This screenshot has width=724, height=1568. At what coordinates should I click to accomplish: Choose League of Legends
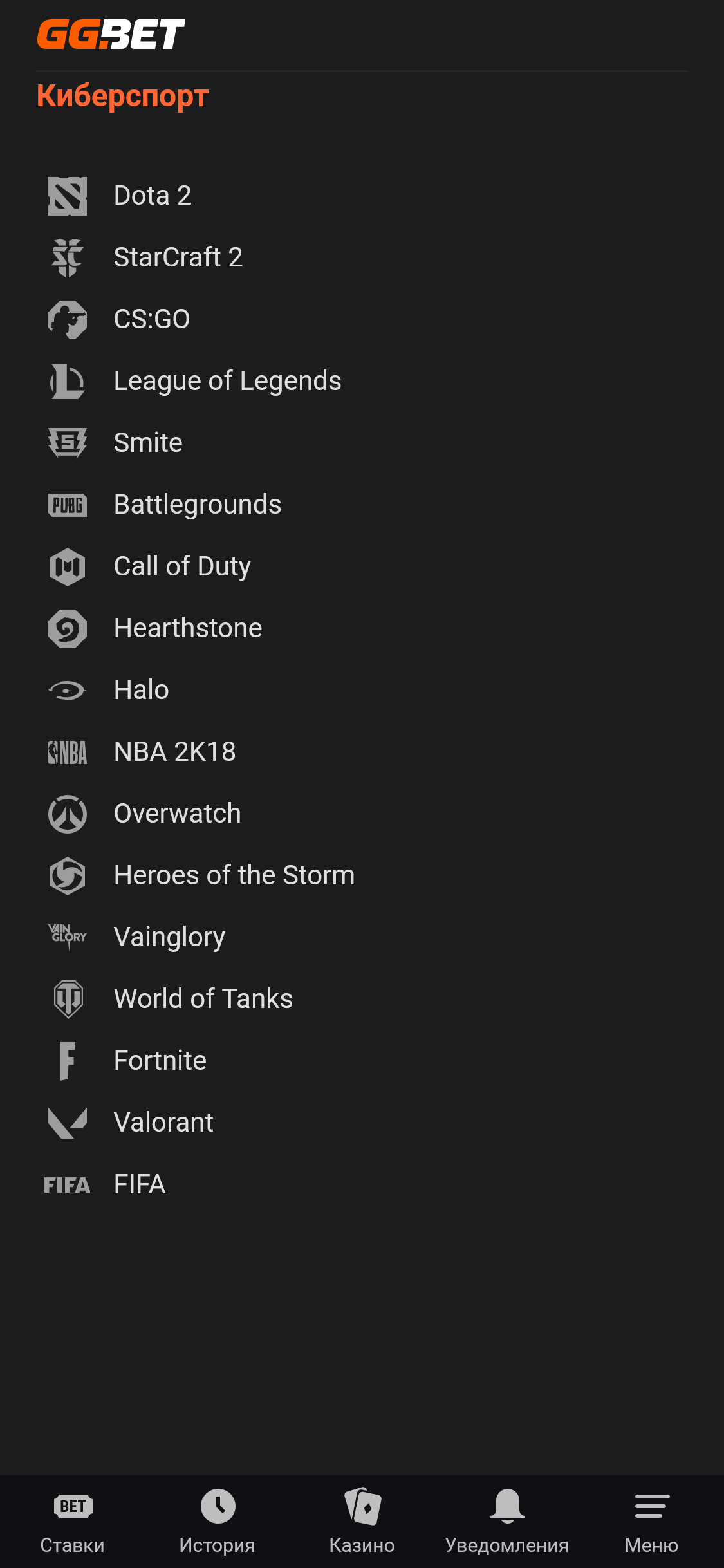227,381
